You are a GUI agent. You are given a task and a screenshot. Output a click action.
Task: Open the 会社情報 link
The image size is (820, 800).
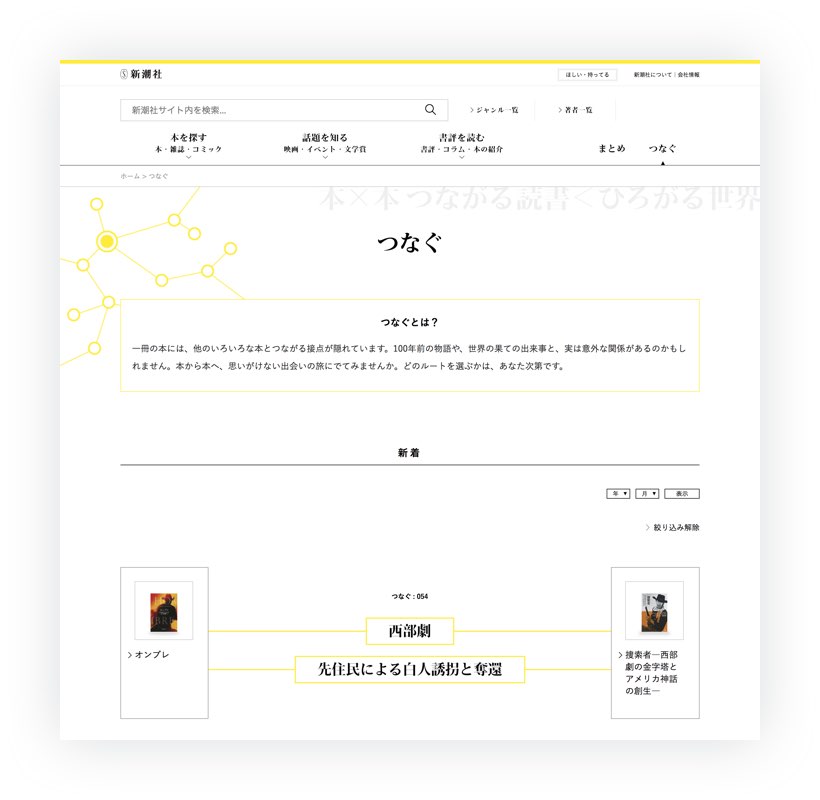688,74
